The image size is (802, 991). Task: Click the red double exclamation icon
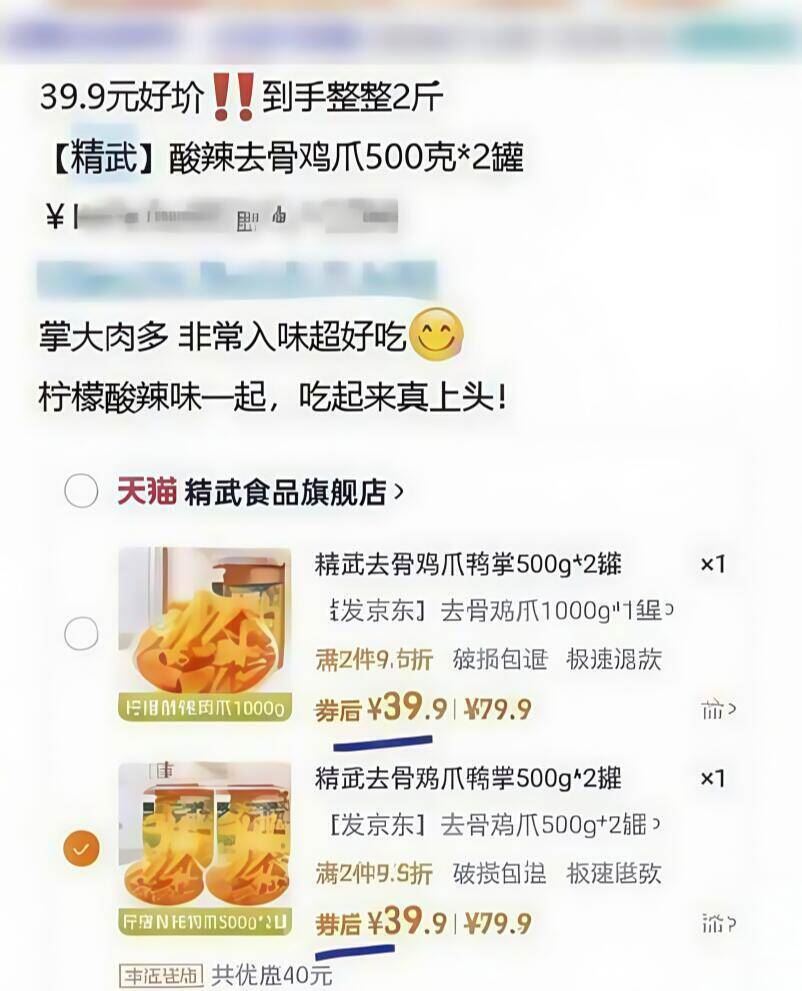tap(230, 95)
